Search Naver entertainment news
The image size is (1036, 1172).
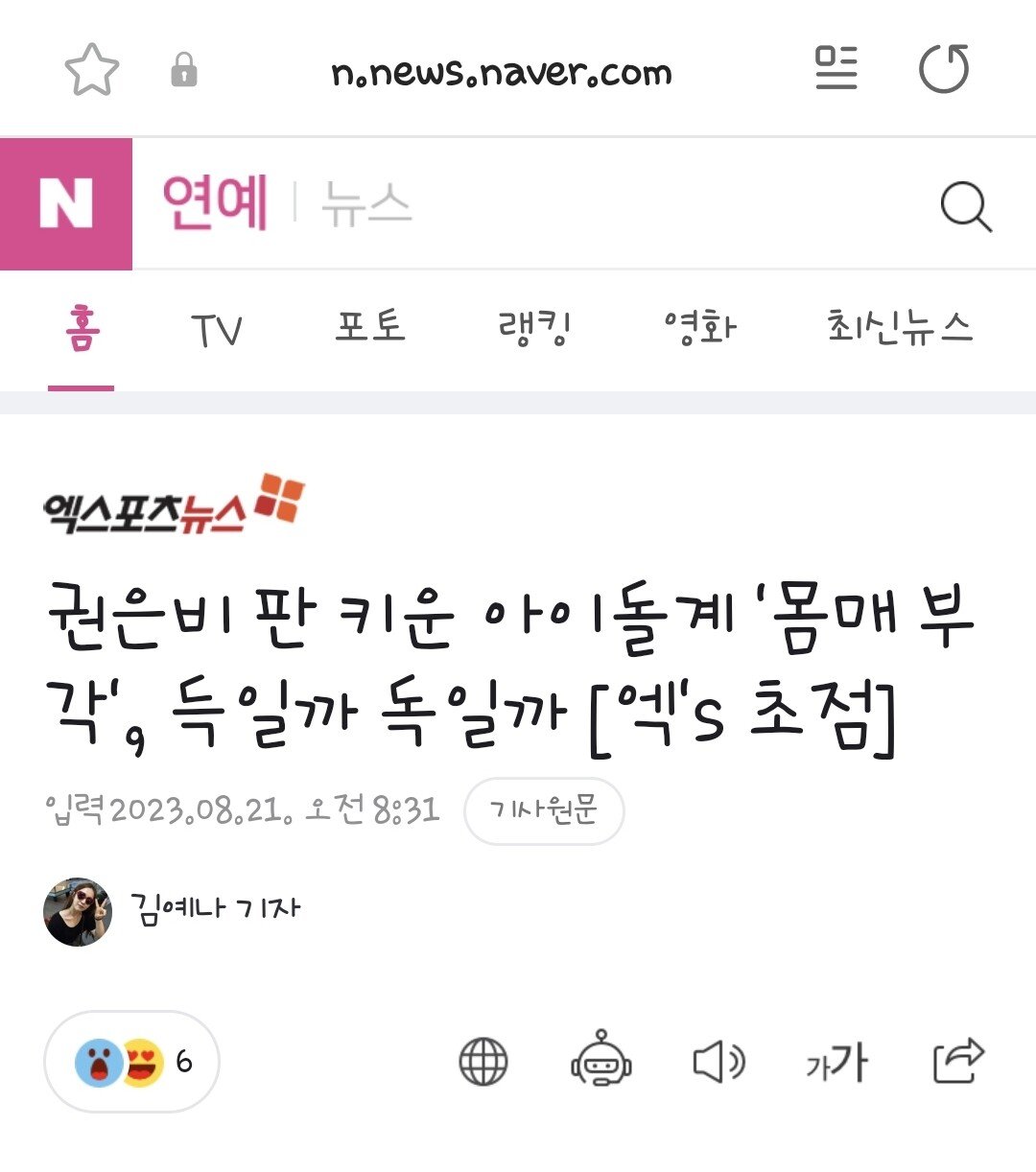pos(965,207)
